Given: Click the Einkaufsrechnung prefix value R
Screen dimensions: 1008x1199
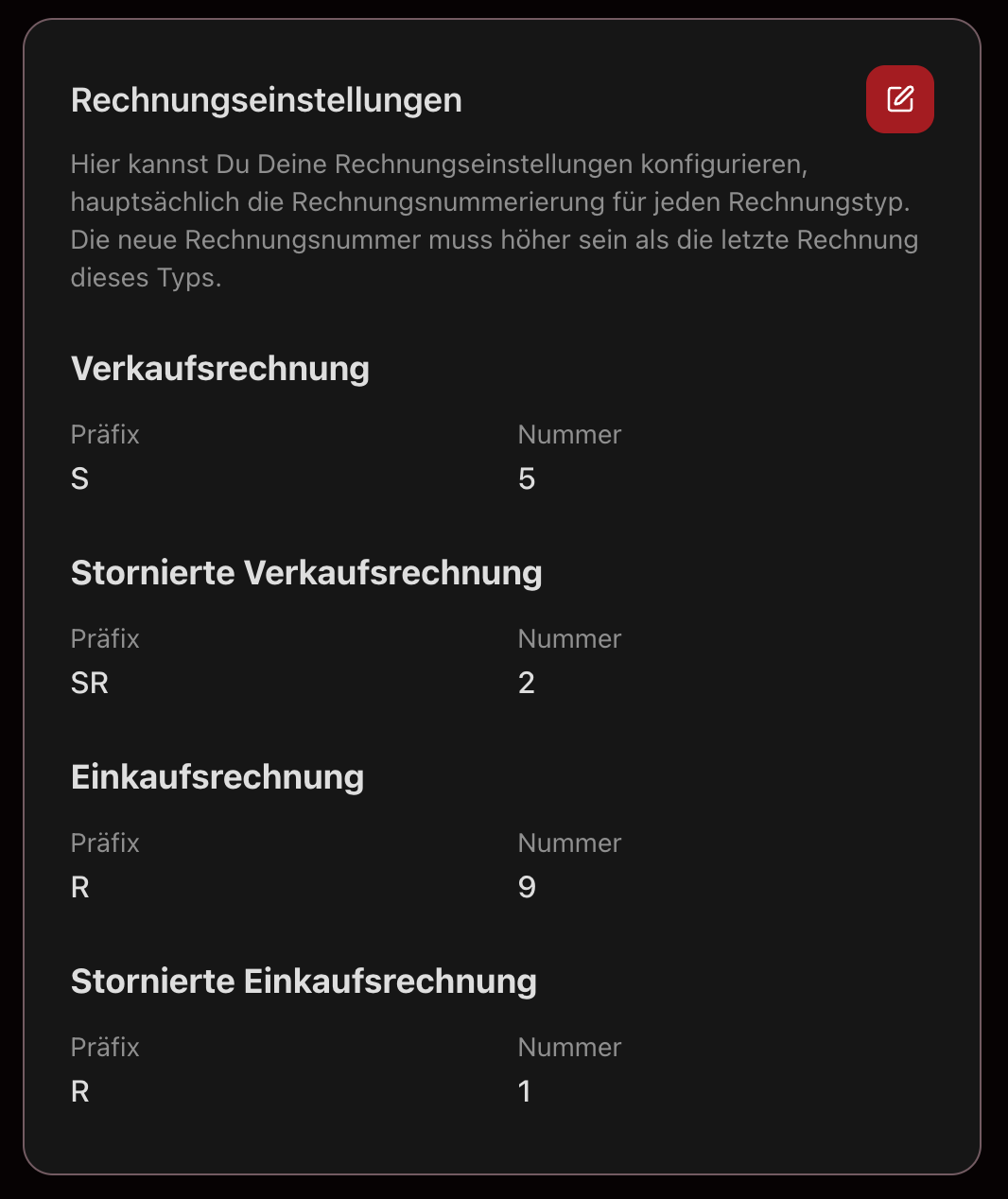Looking at the screenshot, I should click(79, 887).
